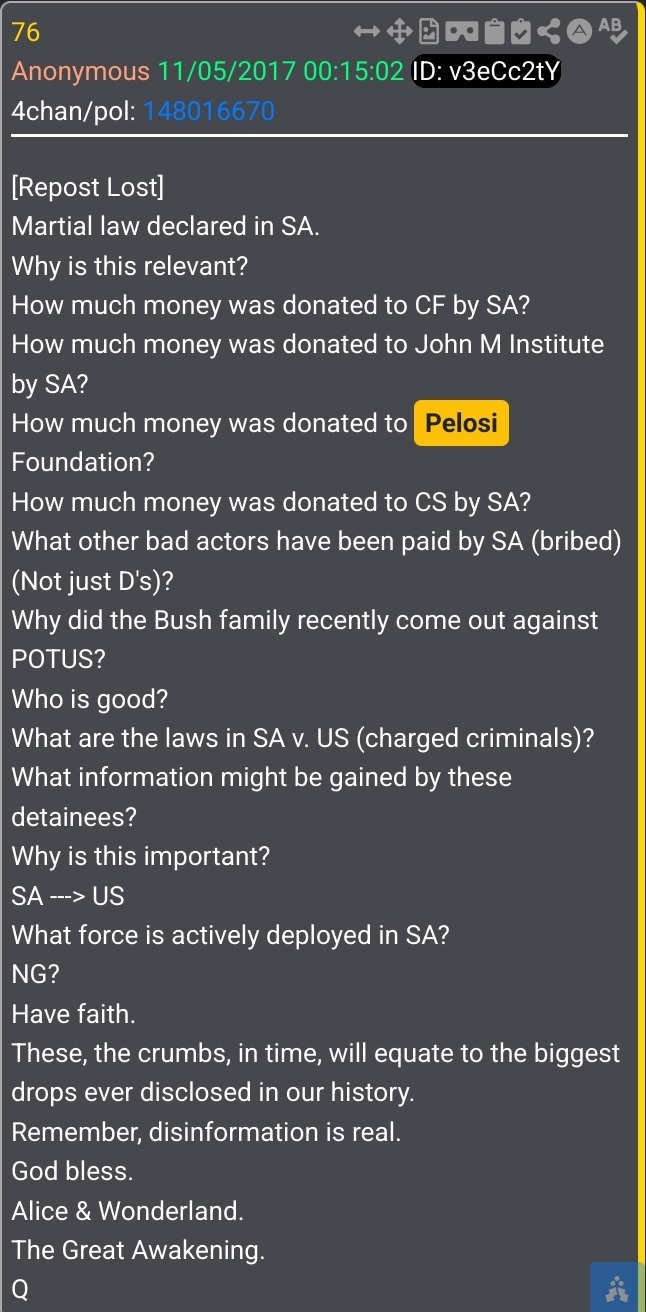Open the image file icon
This screenshot has height=1312, width=646.
coord(430,32)
